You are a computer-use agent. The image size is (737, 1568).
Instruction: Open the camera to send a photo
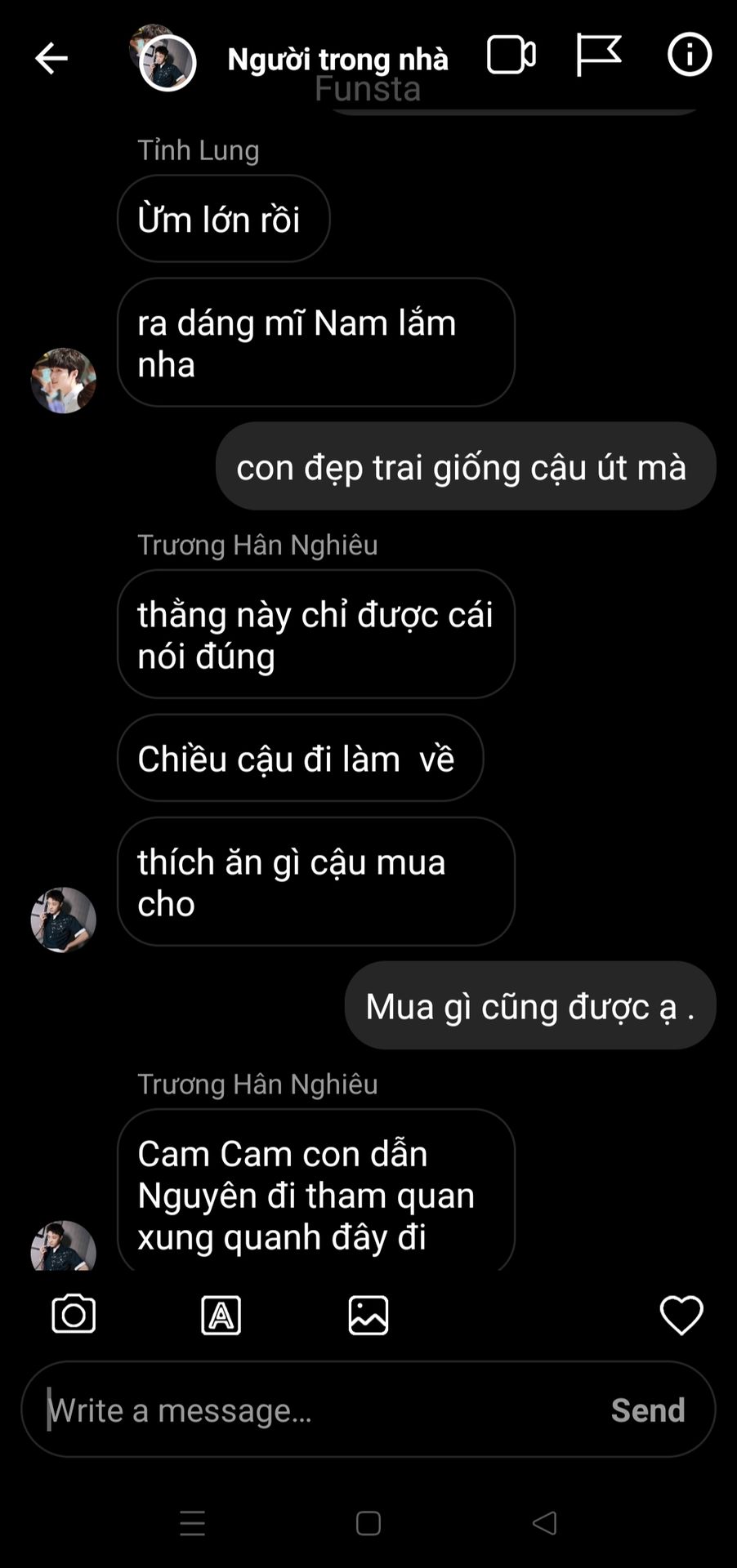pos(74,1315)
